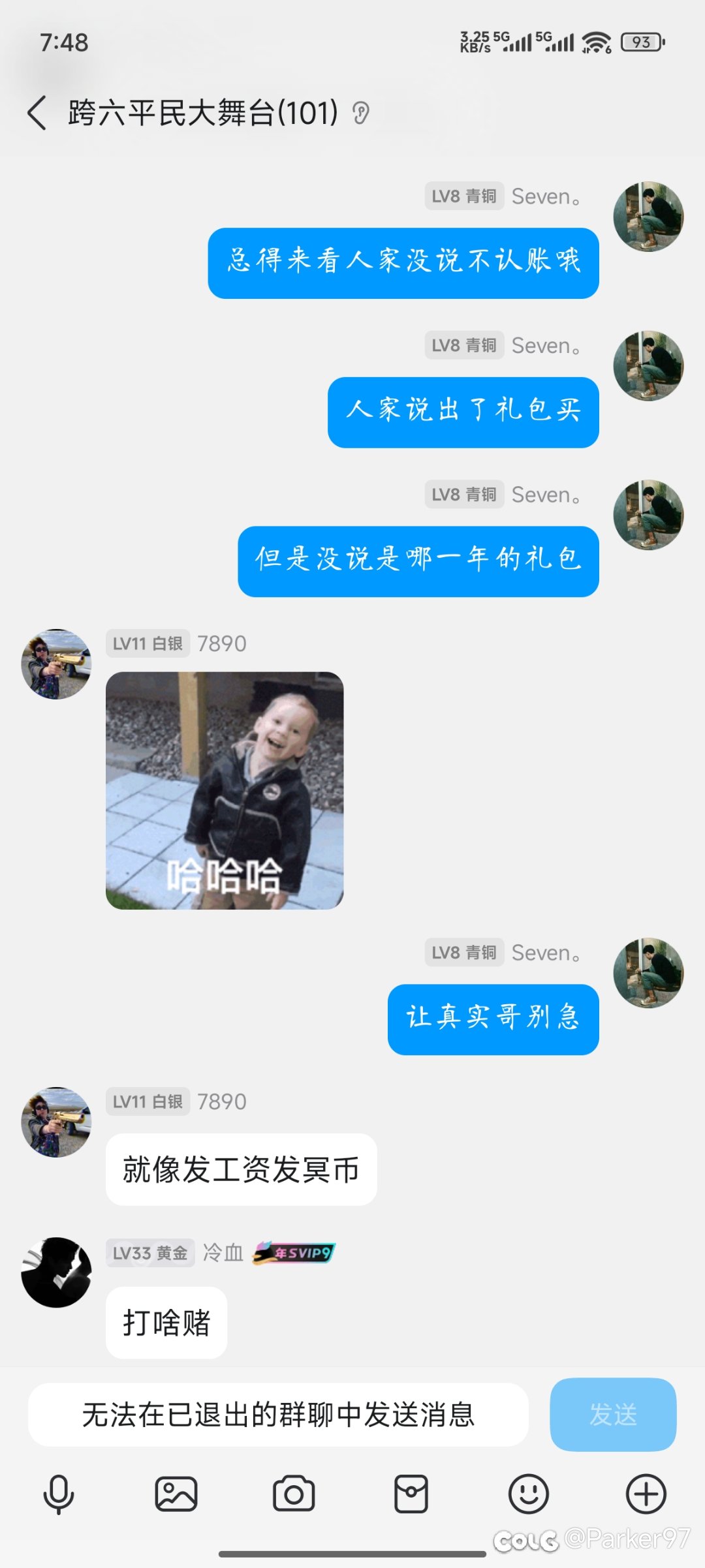Open the red packet icon
The width and height of the screenshot is (705, 1568).
click(411, 1494)
